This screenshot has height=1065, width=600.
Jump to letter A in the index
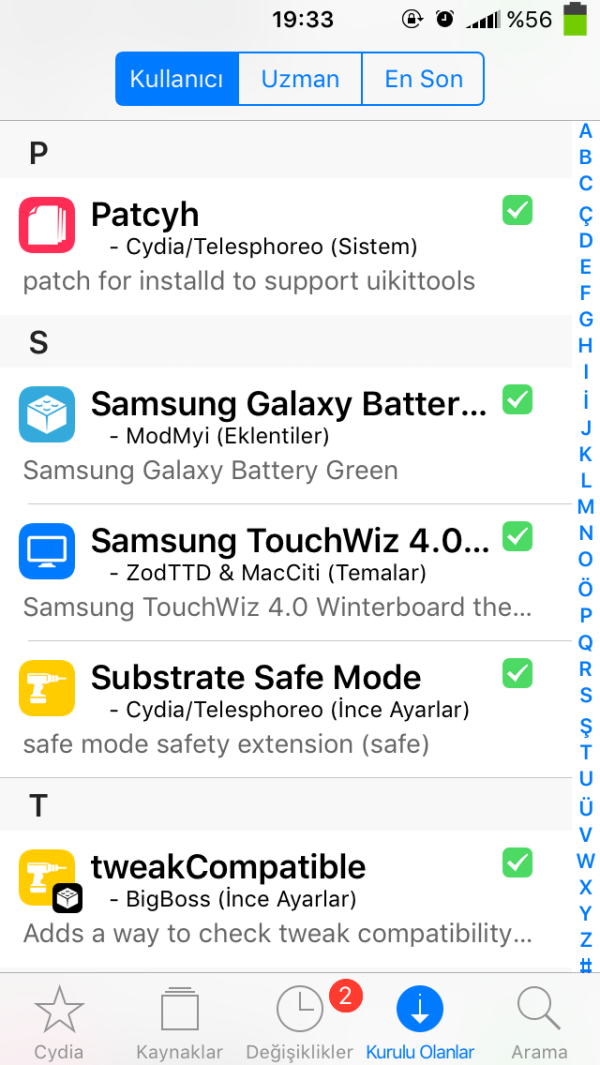pyautogui.click(x=586, y=131)
